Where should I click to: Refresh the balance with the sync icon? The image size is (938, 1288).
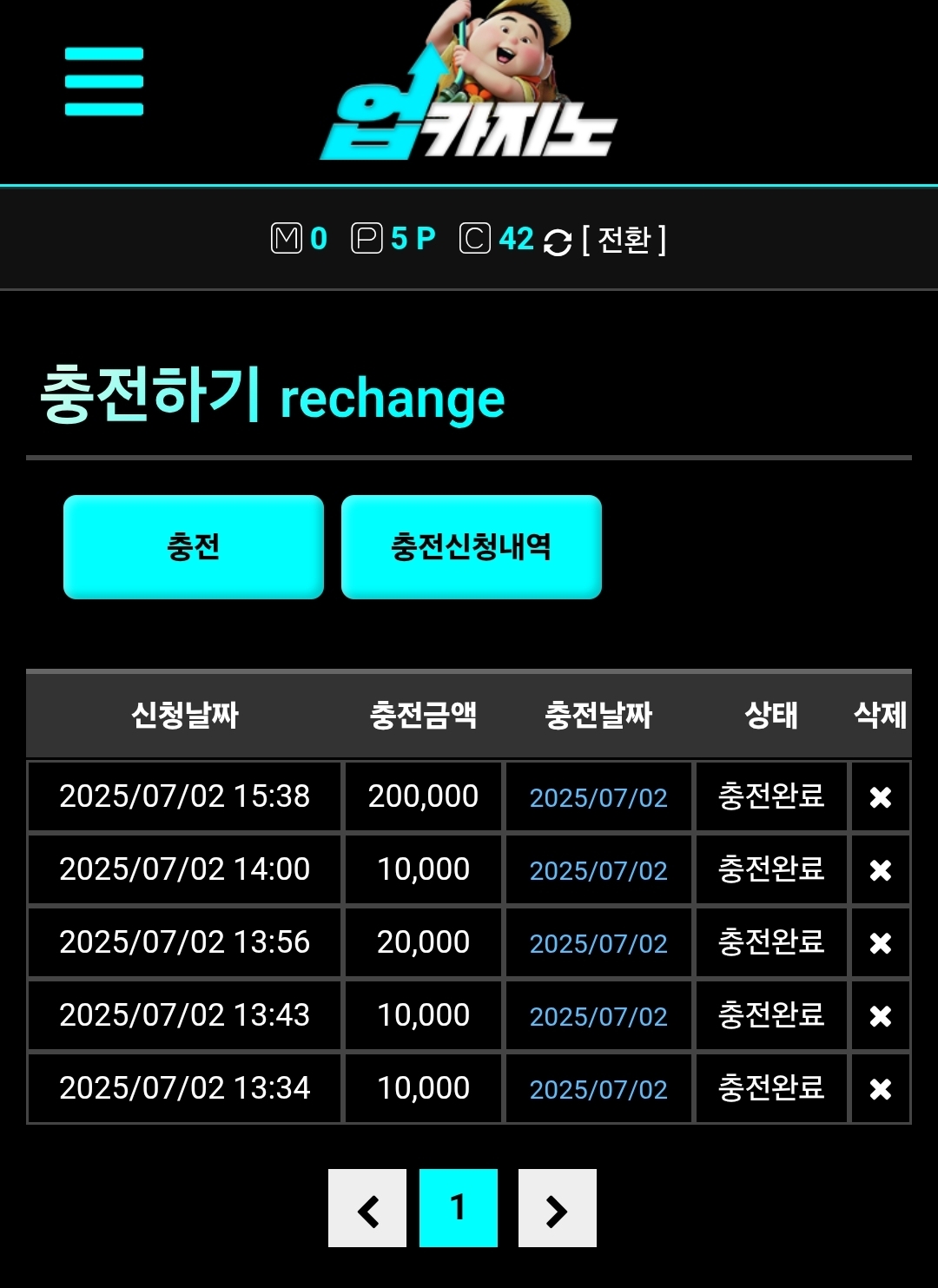[557, 242]
